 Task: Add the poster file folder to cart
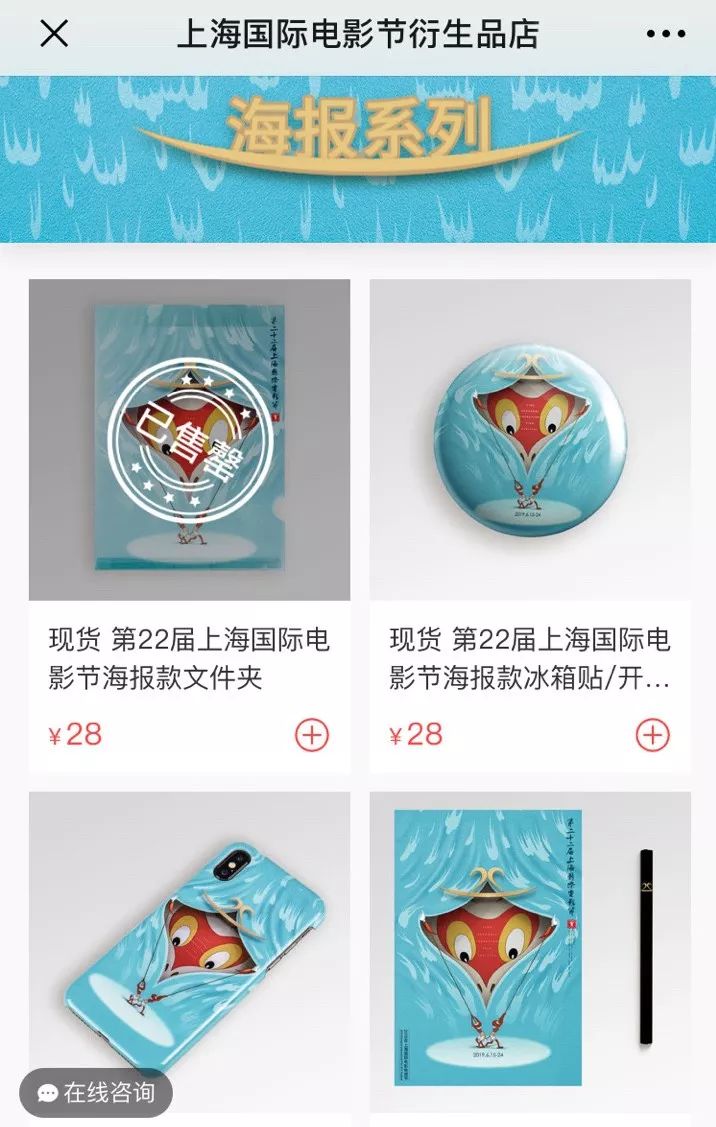(x=311, y=735)
